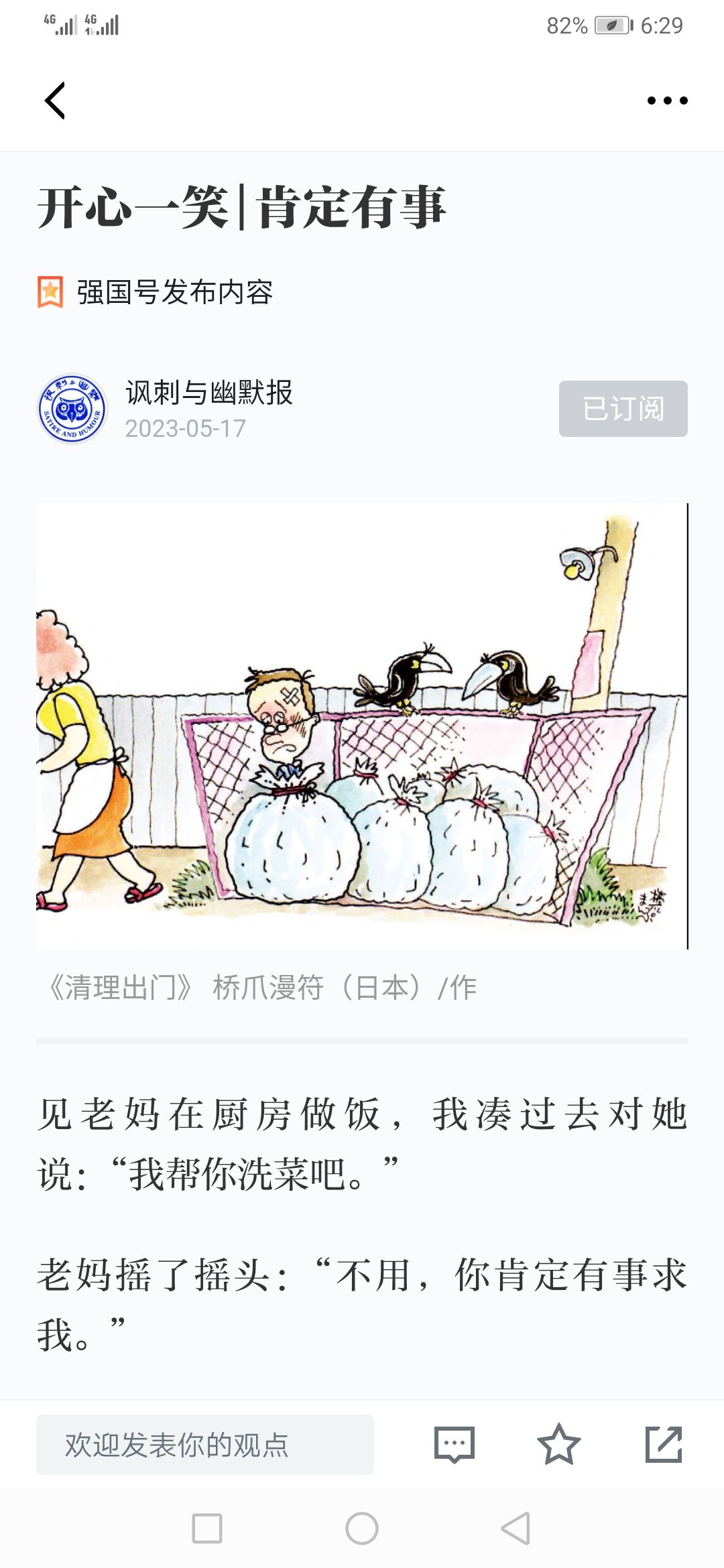Open the three-dot overflow menu
724x1568 pixels.
(x=667, y=101)
